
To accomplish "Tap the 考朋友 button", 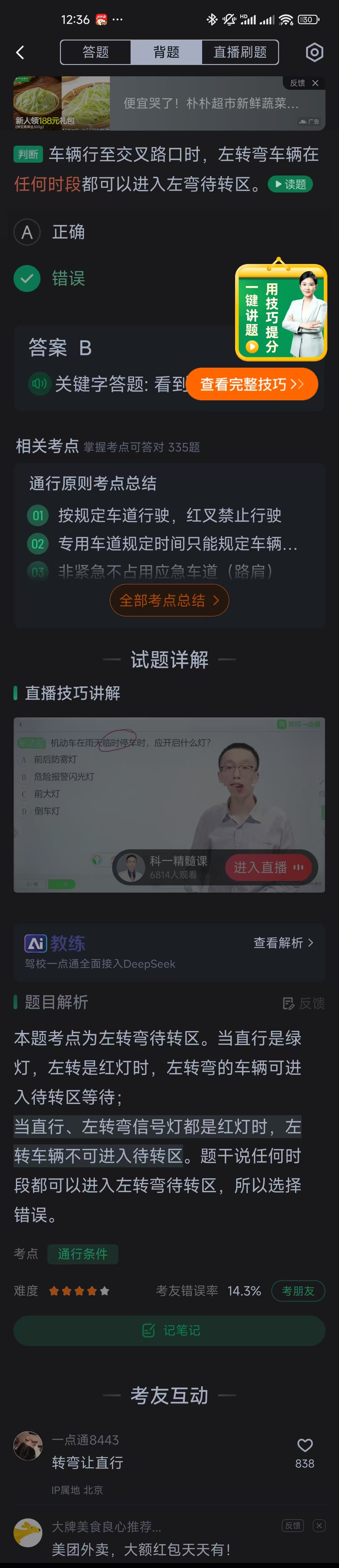I will pyautogui.click(x=298, y=1291).
